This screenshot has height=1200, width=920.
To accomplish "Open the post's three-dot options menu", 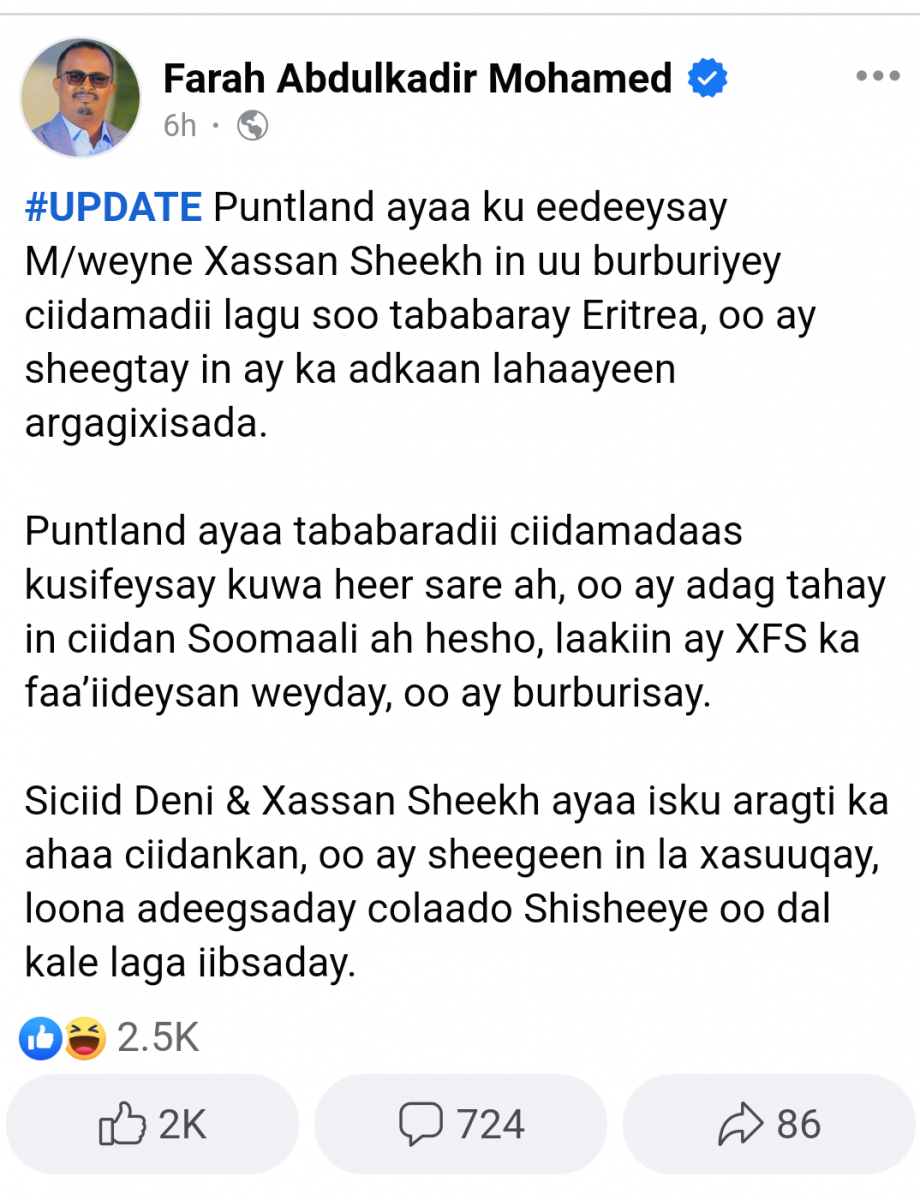I will pos(878,77).
